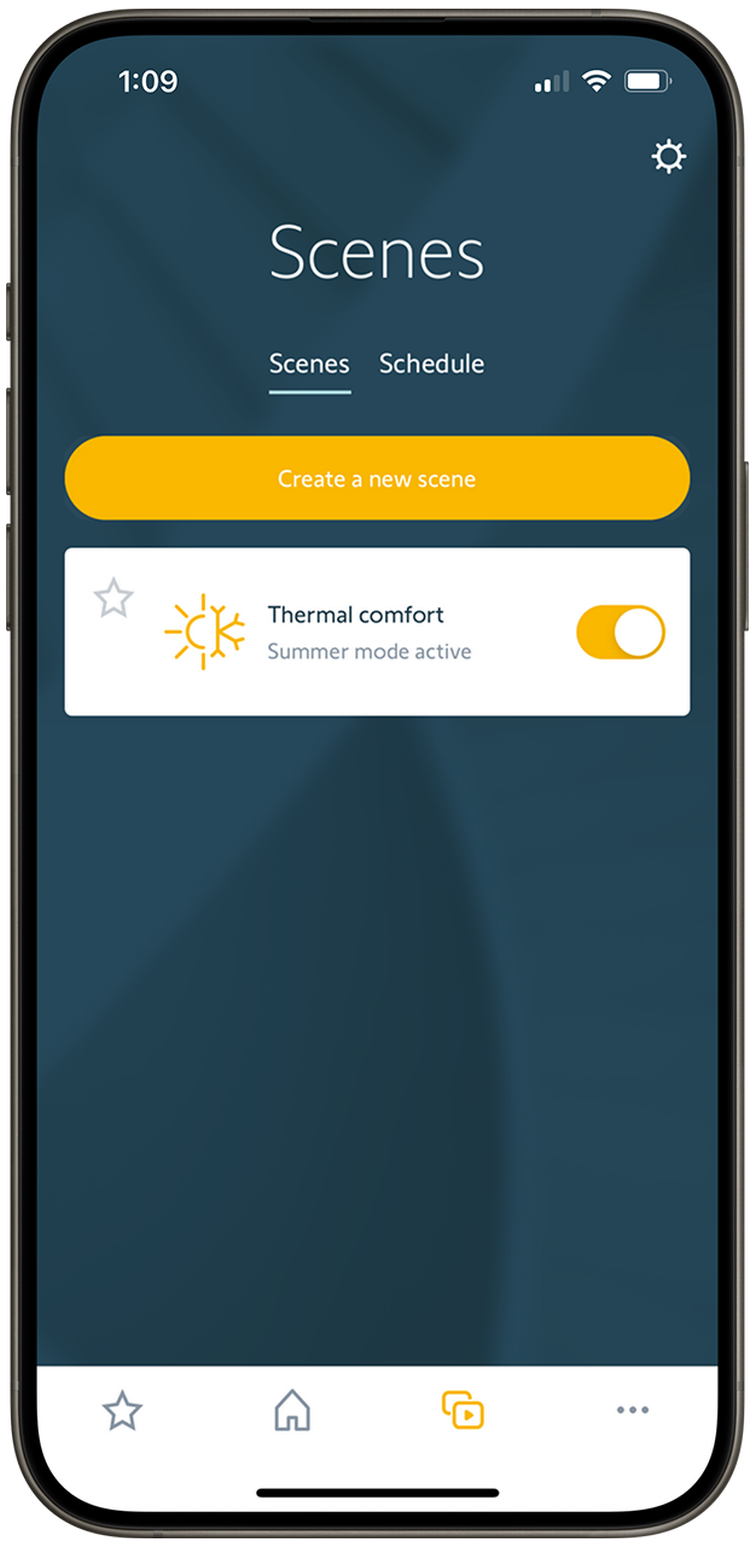Image resolution: width=755 pixels, height=1546 pixels.
Task: Tap the scenes icon in bottom navigation
Action: tap(463, 1411)
